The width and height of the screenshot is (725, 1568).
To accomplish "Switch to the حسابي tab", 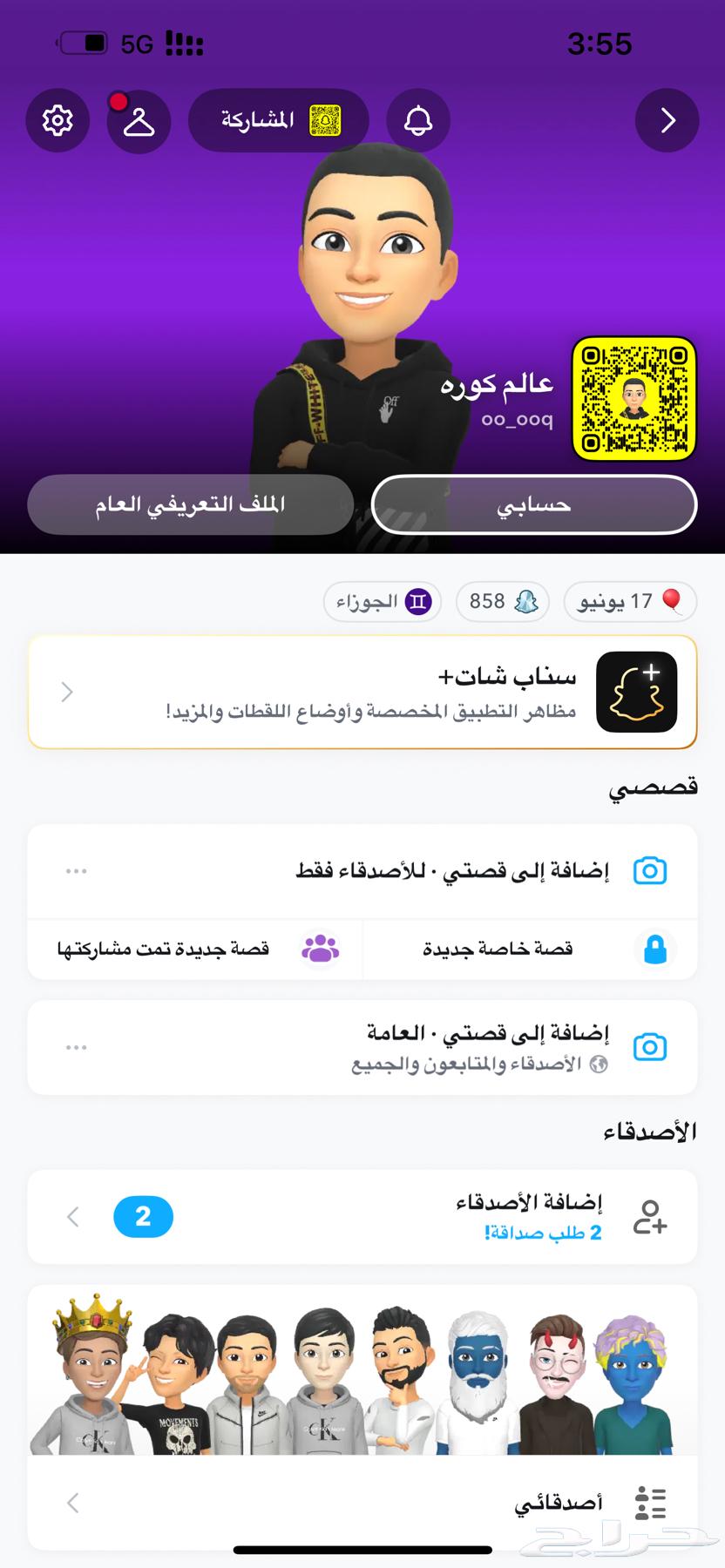I will (532, 504).
